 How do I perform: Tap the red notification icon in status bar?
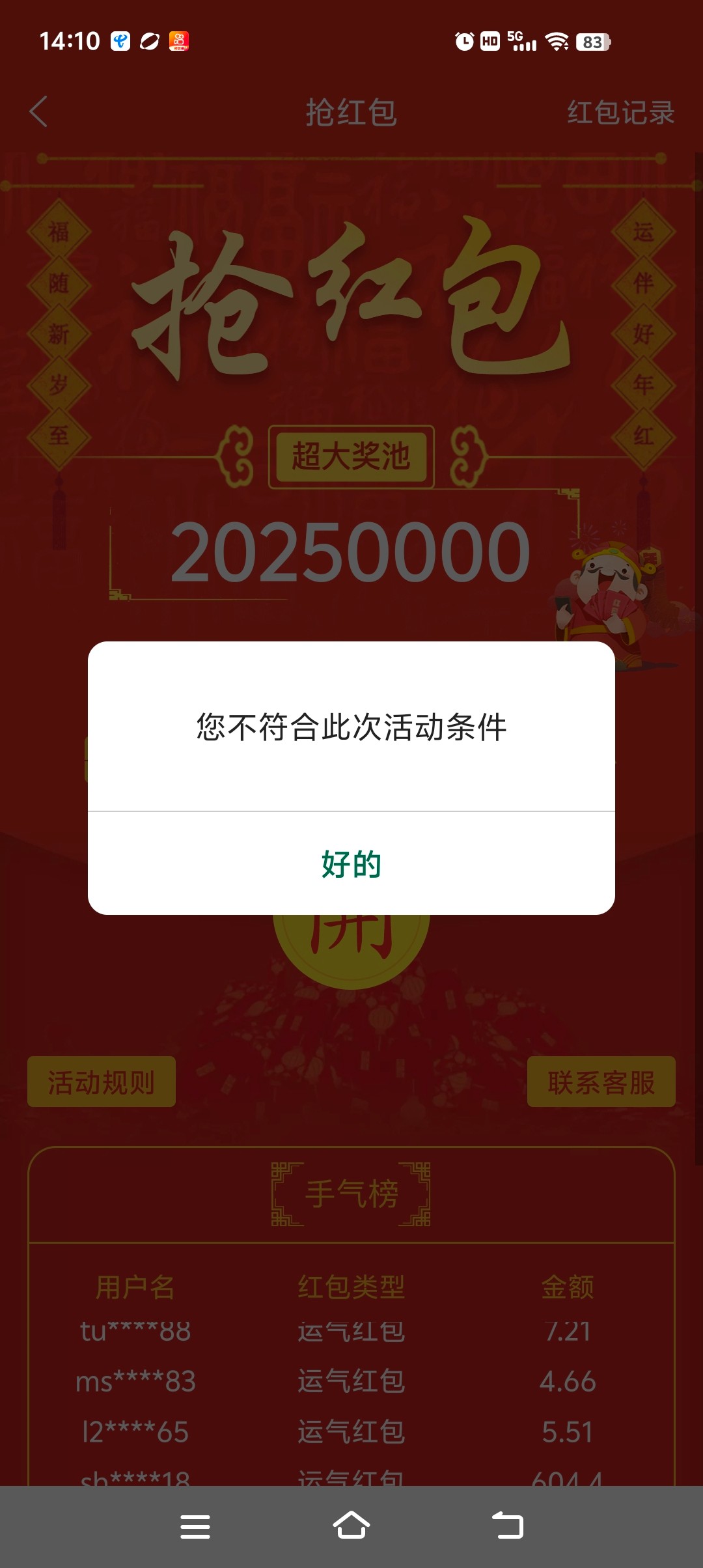[x=180, y=41]
